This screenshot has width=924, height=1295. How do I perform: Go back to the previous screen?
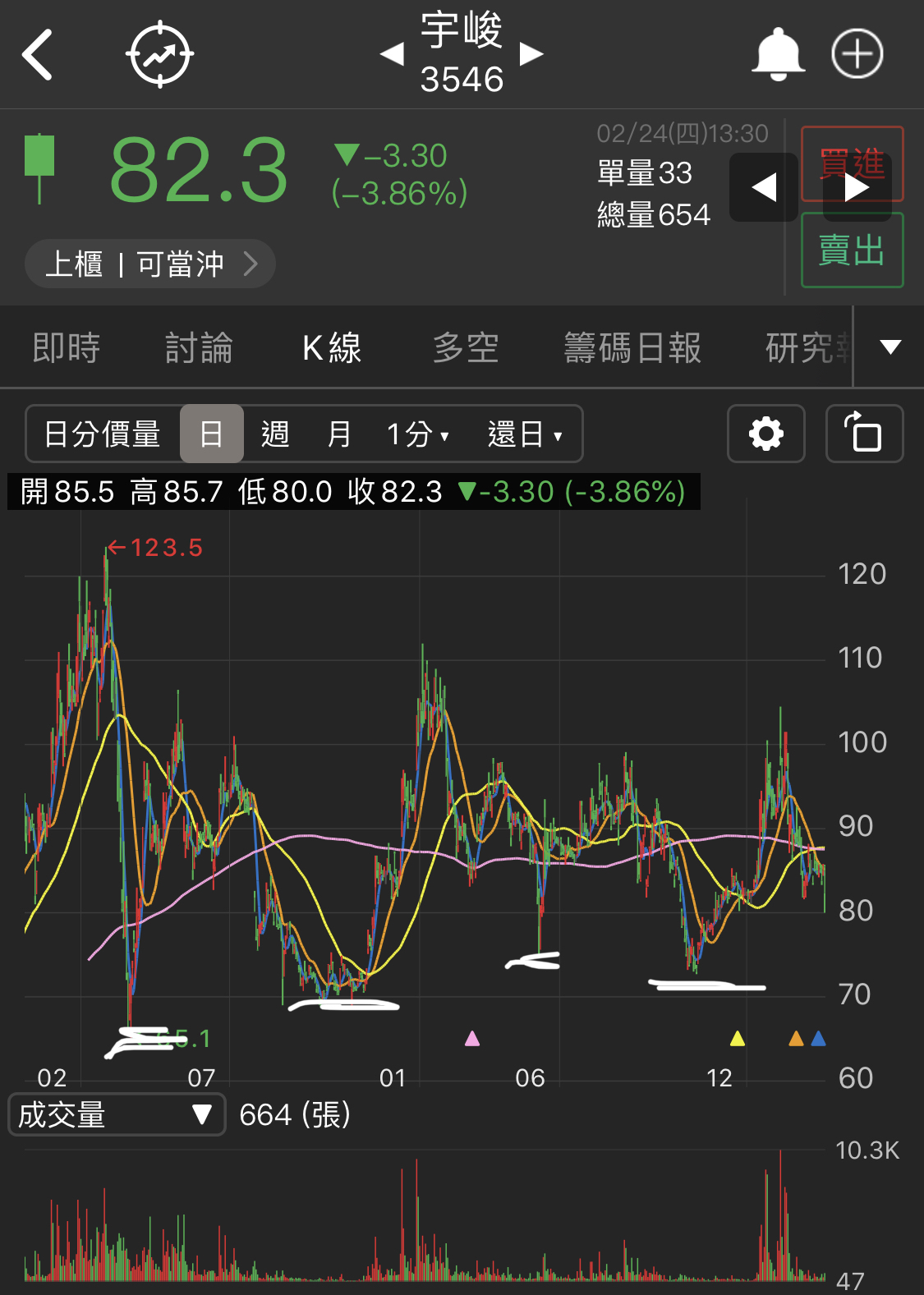pos(38,54)
